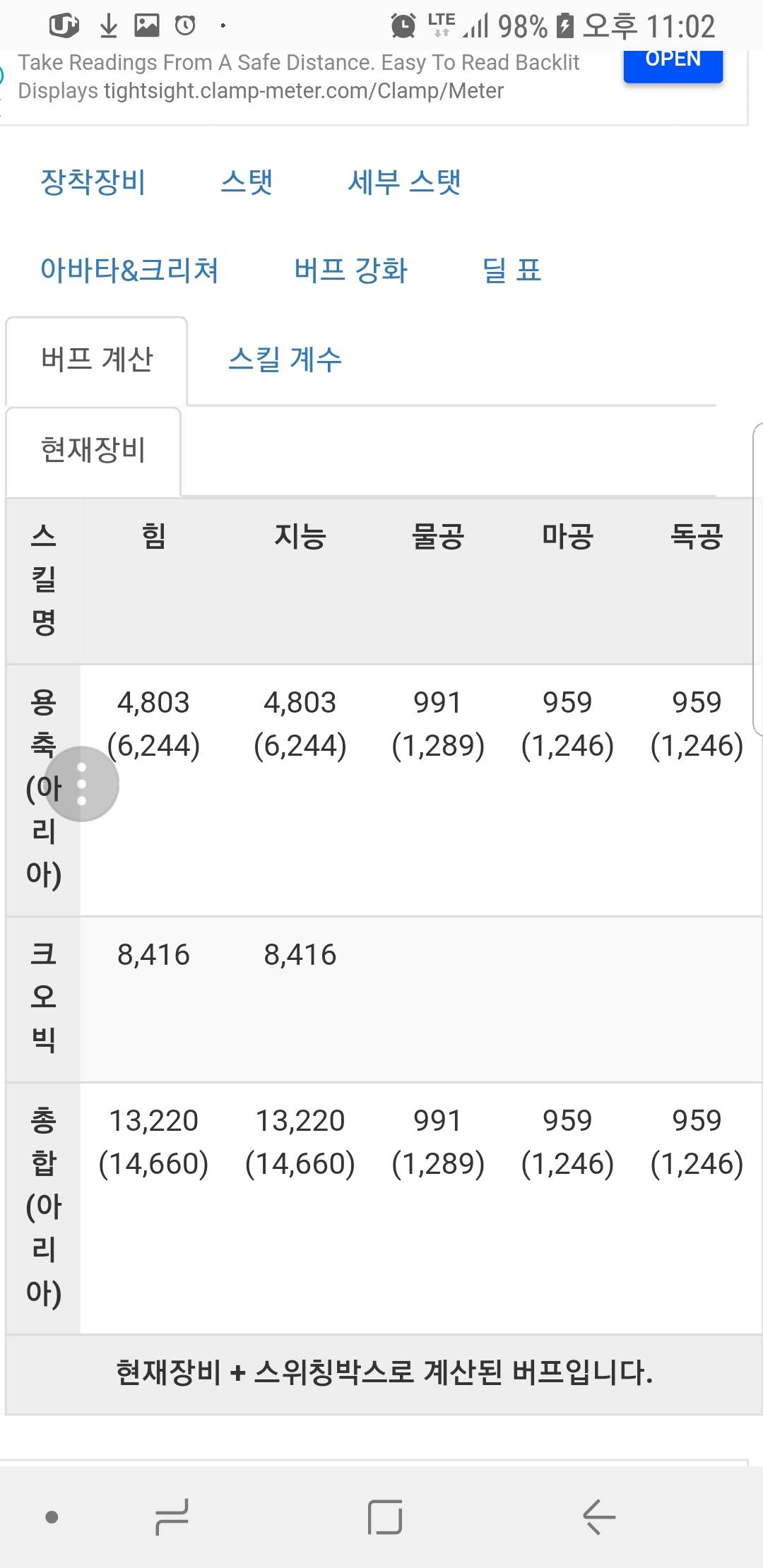Switch to 아바타&크리쳐 tab

[x=129, y=271]
